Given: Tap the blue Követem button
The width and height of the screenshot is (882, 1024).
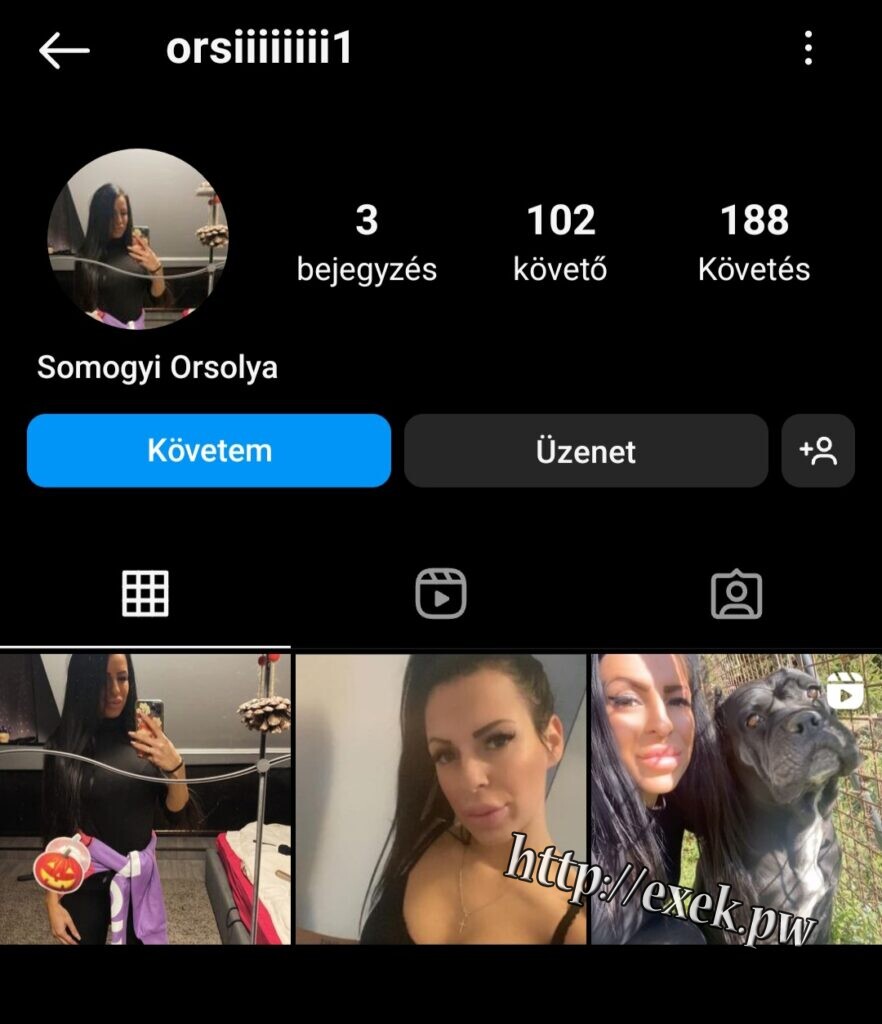Looking at the screenshot, I should 209,451.
